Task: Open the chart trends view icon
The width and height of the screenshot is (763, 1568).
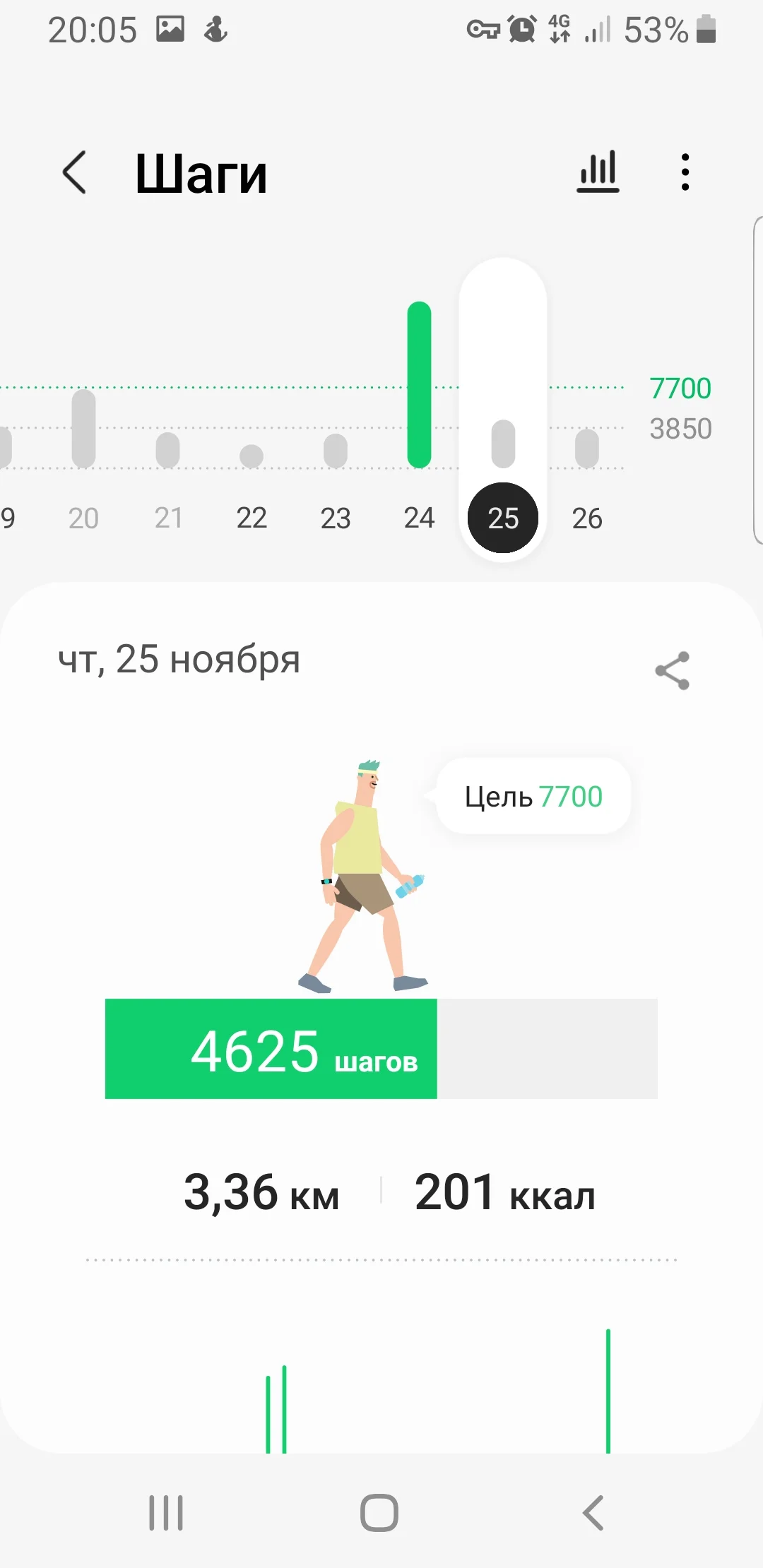Action: pyautogui.click(x=597, y=172)
